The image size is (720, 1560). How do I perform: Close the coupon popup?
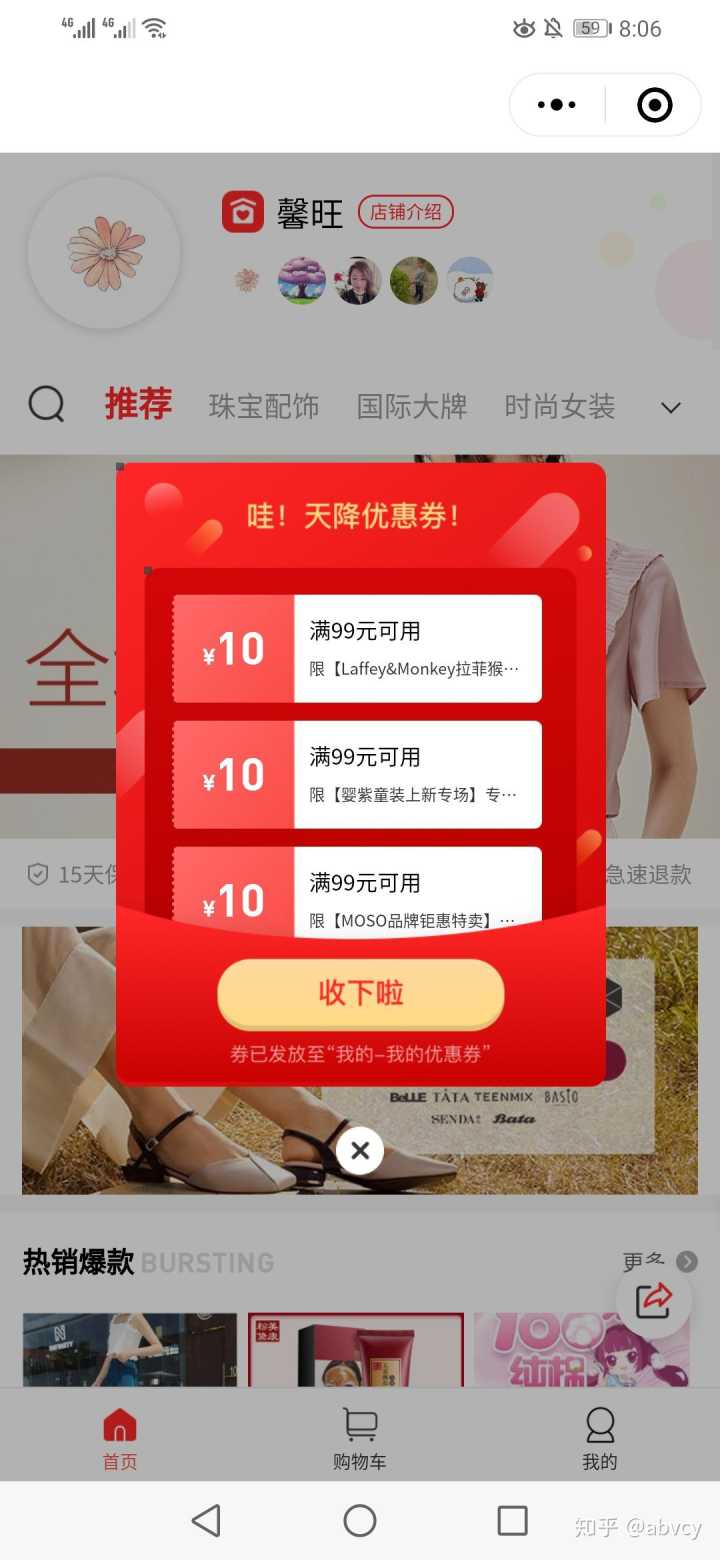(360, 1151)
